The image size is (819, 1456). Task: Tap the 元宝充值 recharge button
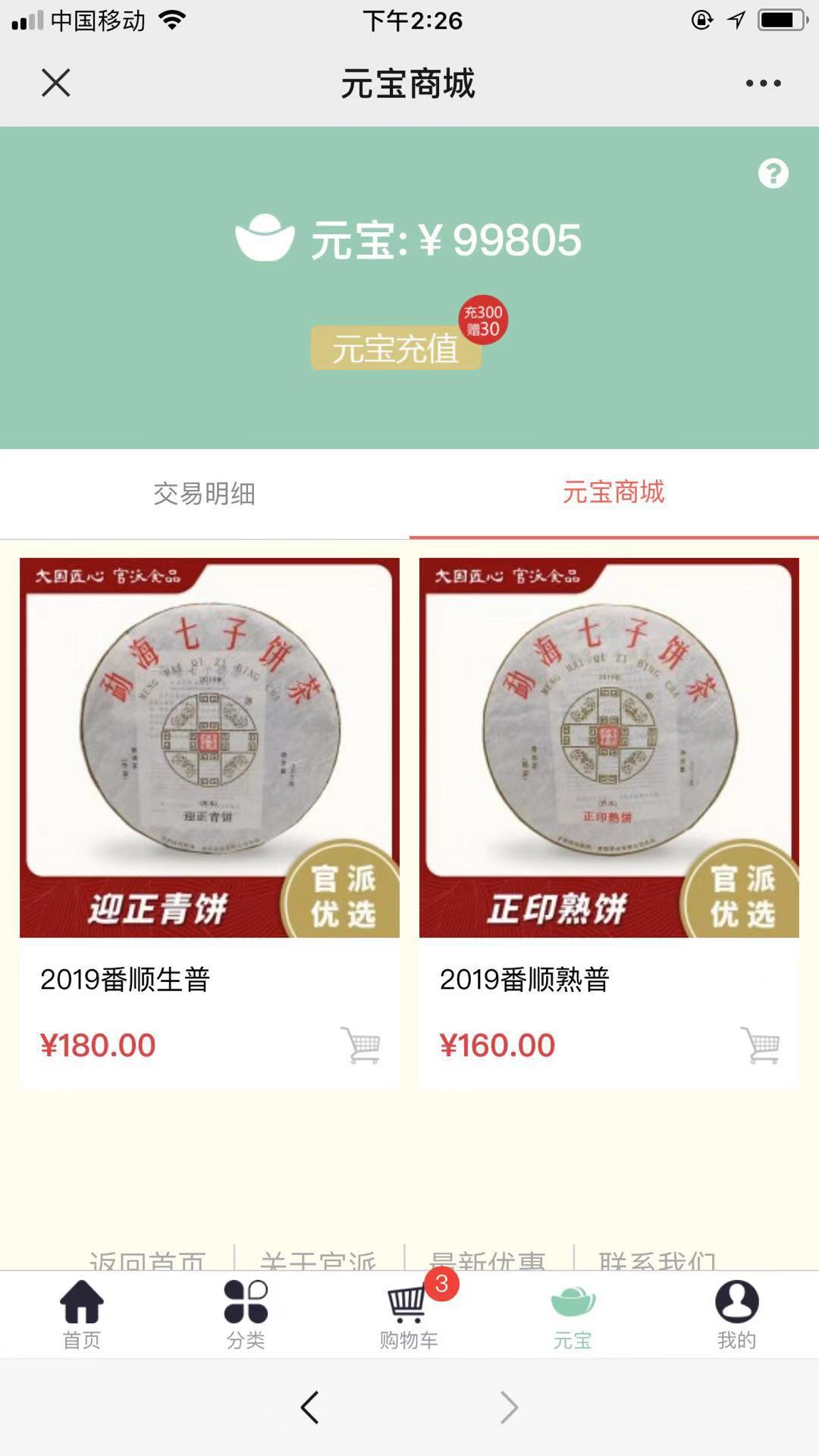point(395,348)
